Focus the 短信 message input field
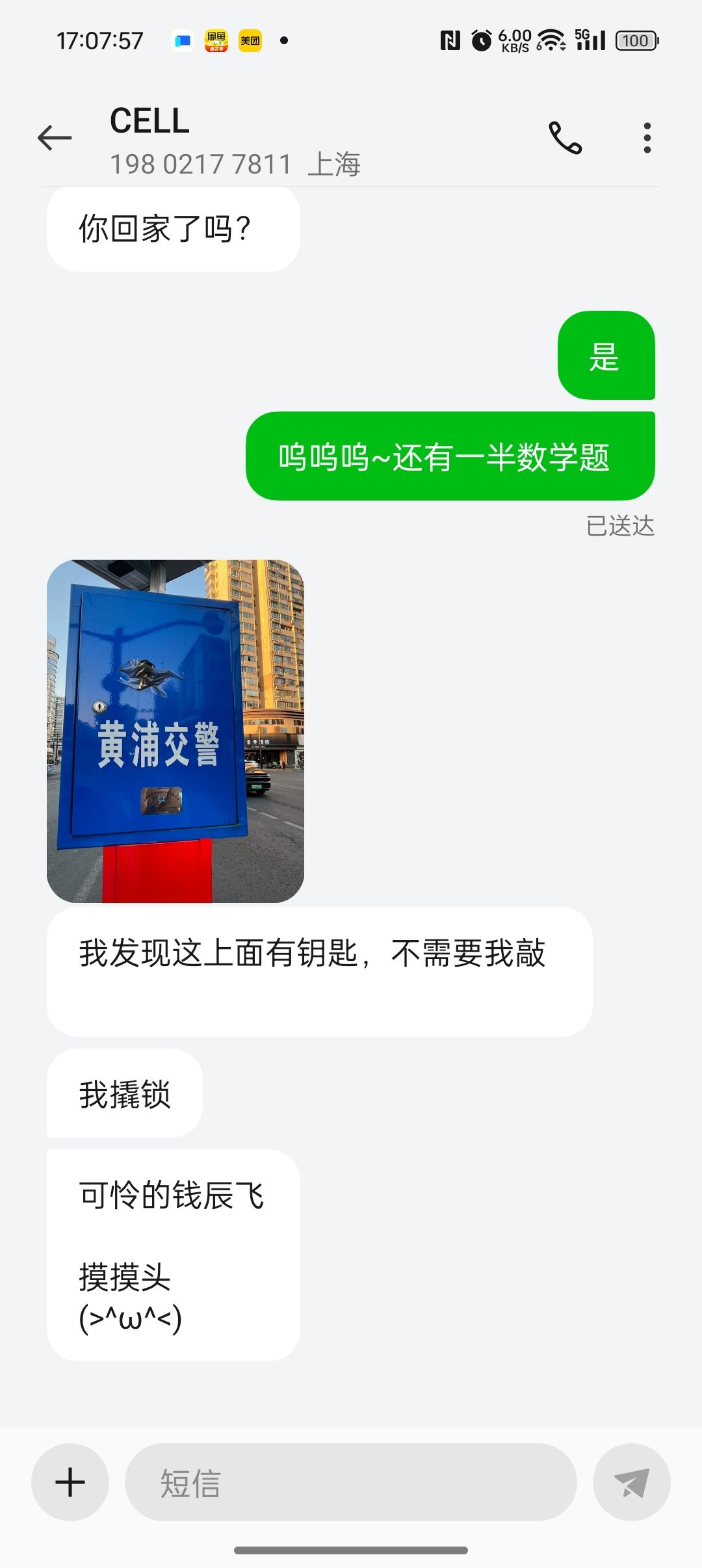 click(x=351, y=1482)
